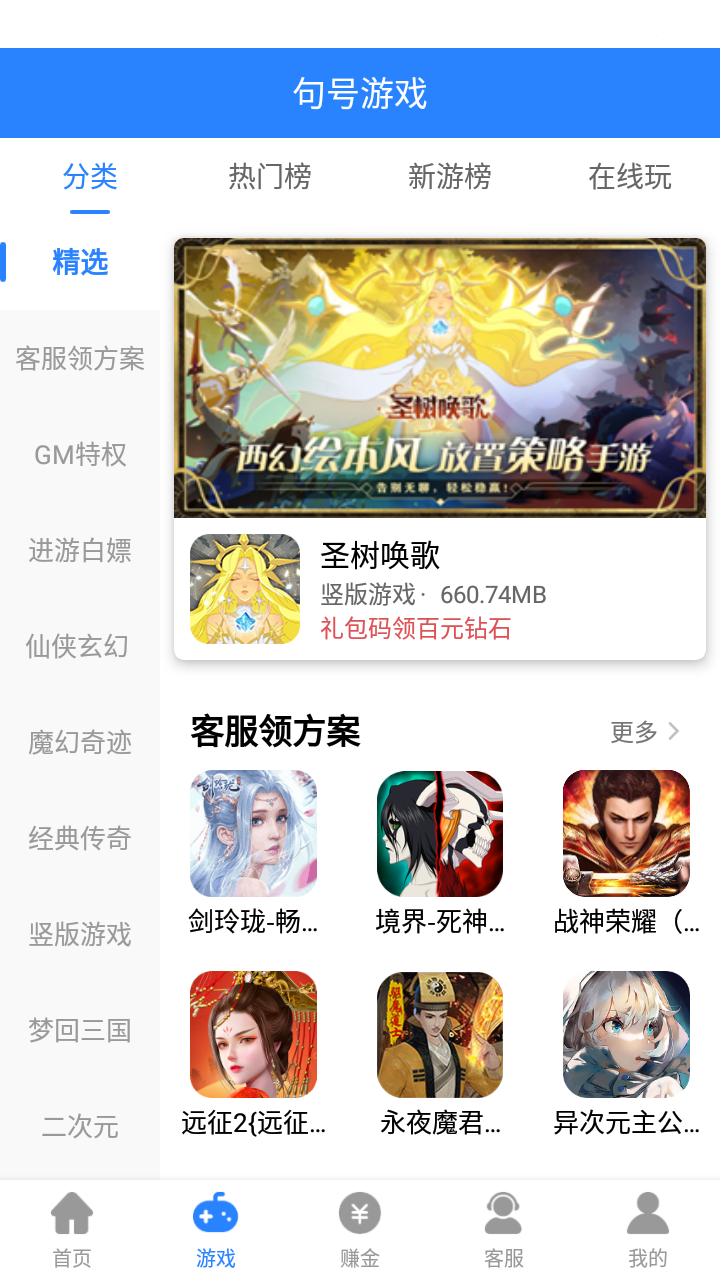This screenshot has width=720, height=1280.
Task: Open the 在线玩 section
Action: 629,177
